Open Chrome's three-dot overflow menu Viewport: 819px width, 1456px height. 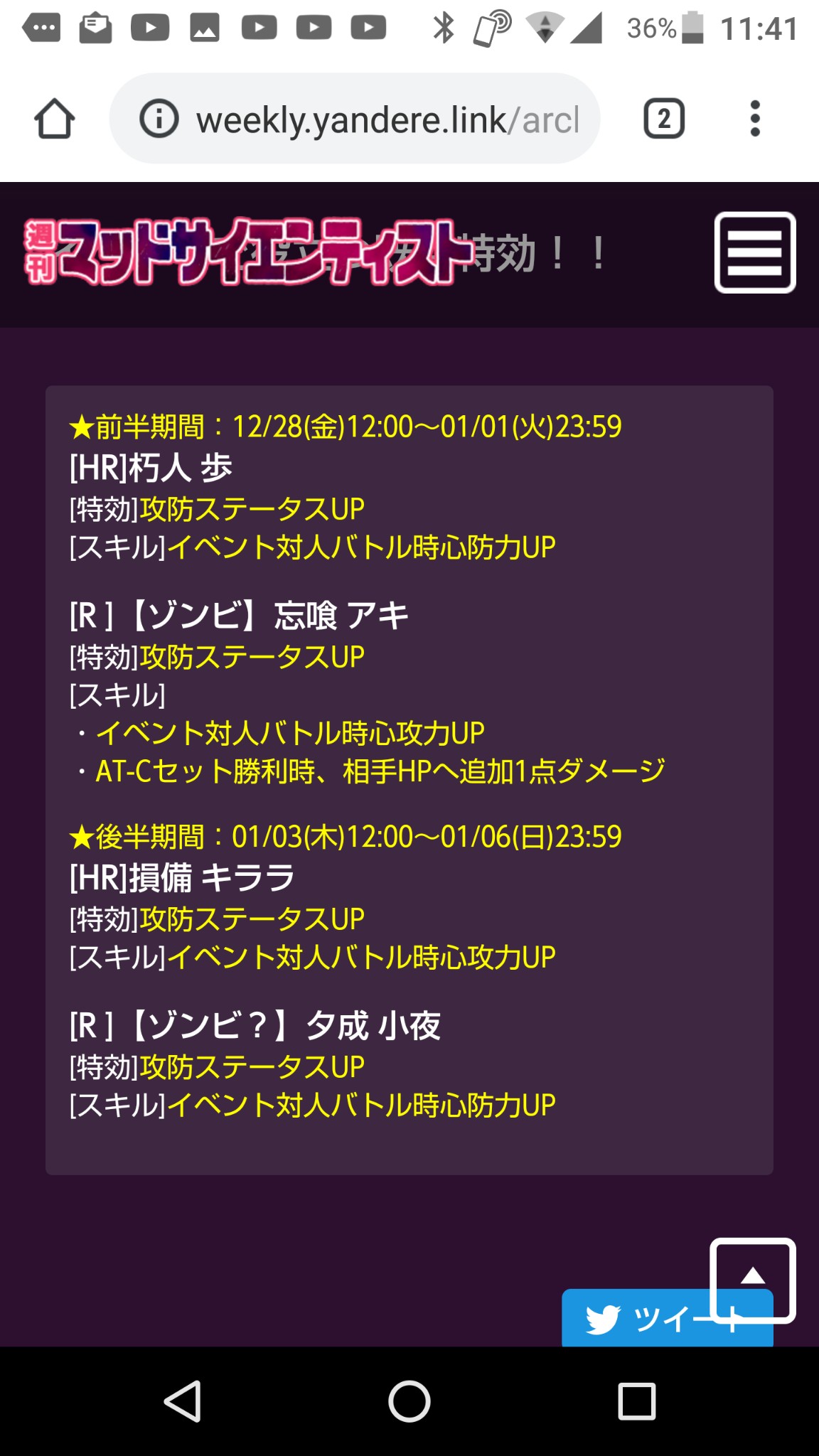click(755, 119)
